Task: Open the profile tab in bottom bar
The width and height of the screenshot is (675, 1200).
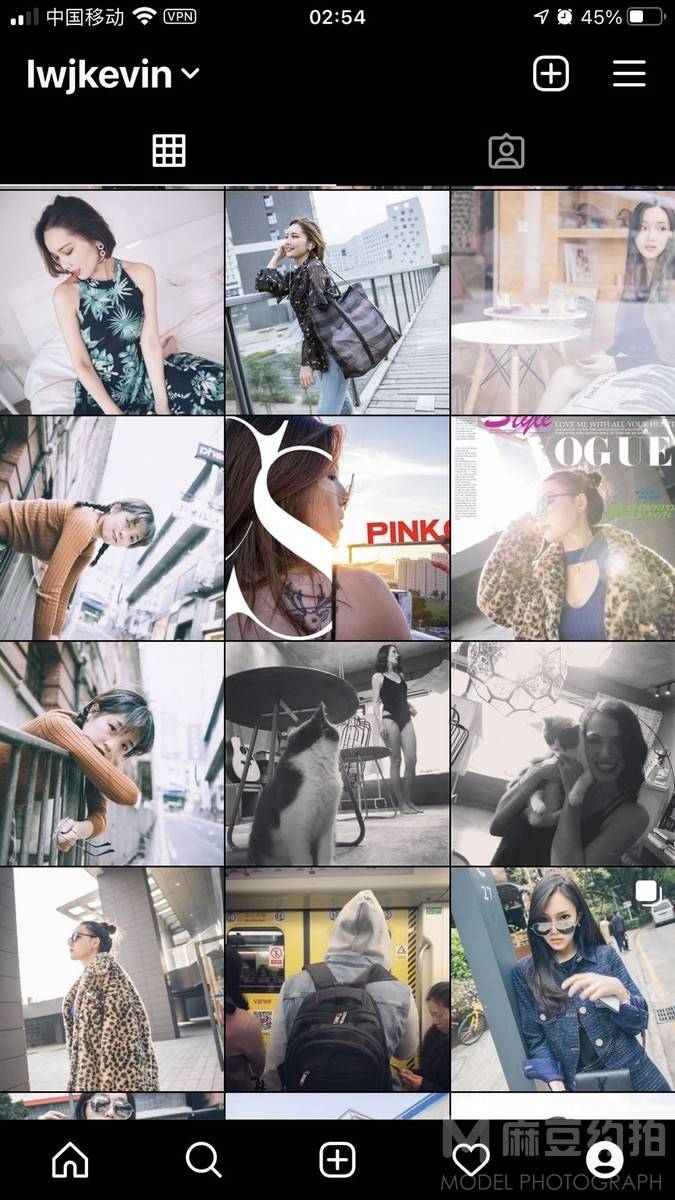Action: point(604,1160)
